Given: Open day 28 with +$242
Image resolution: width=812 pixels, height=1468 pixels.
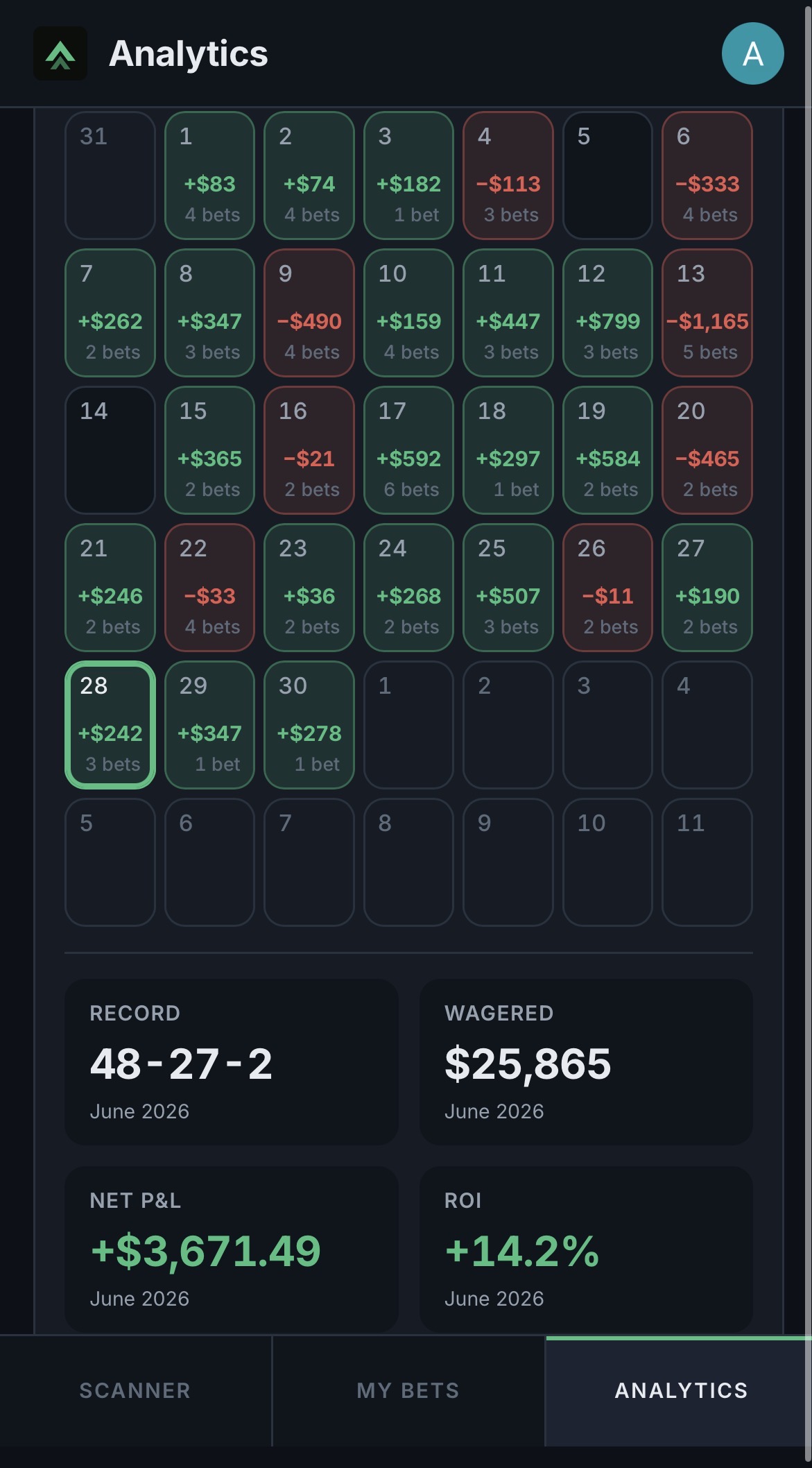Looking at the screenshot, I should [110, 725].
